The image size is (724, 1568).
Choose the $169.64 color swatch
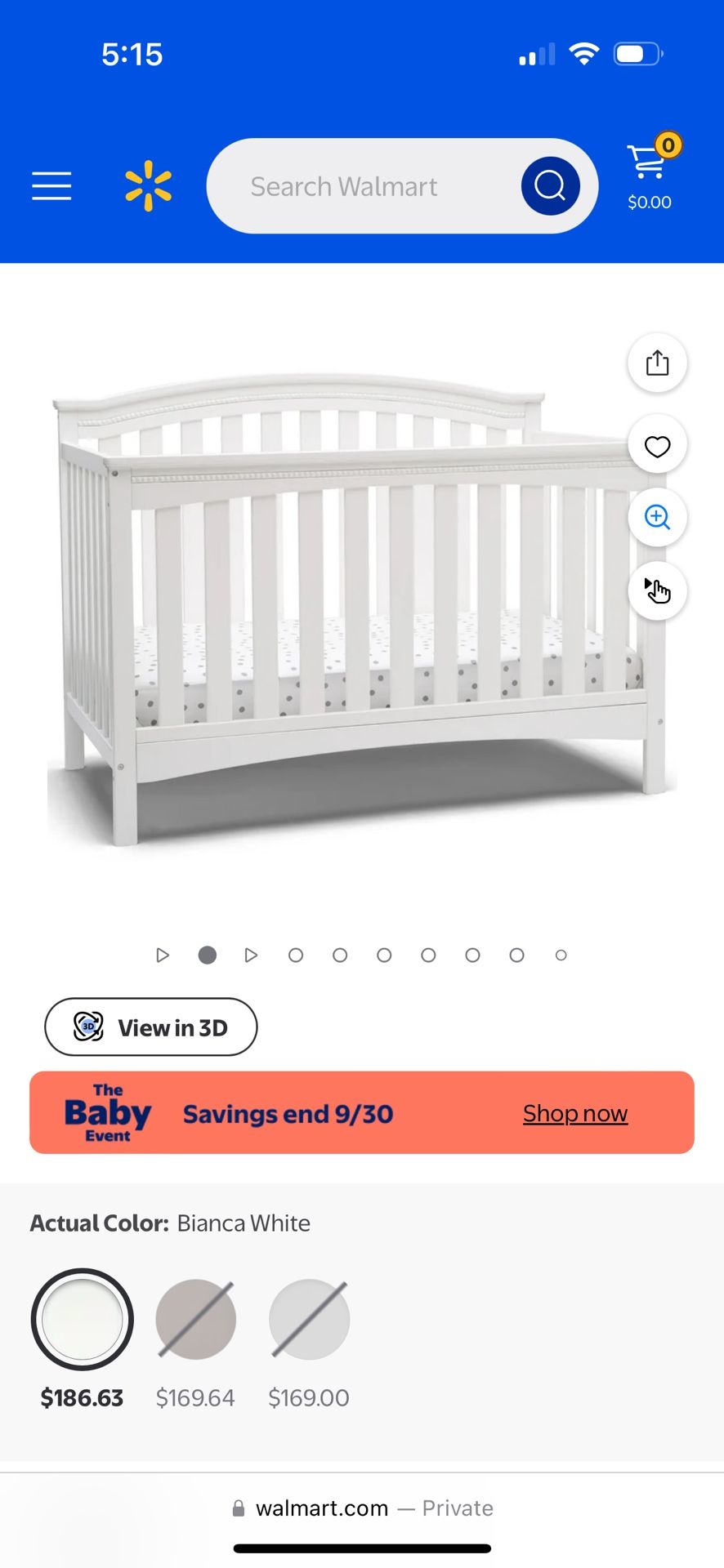pos(195,1319)
